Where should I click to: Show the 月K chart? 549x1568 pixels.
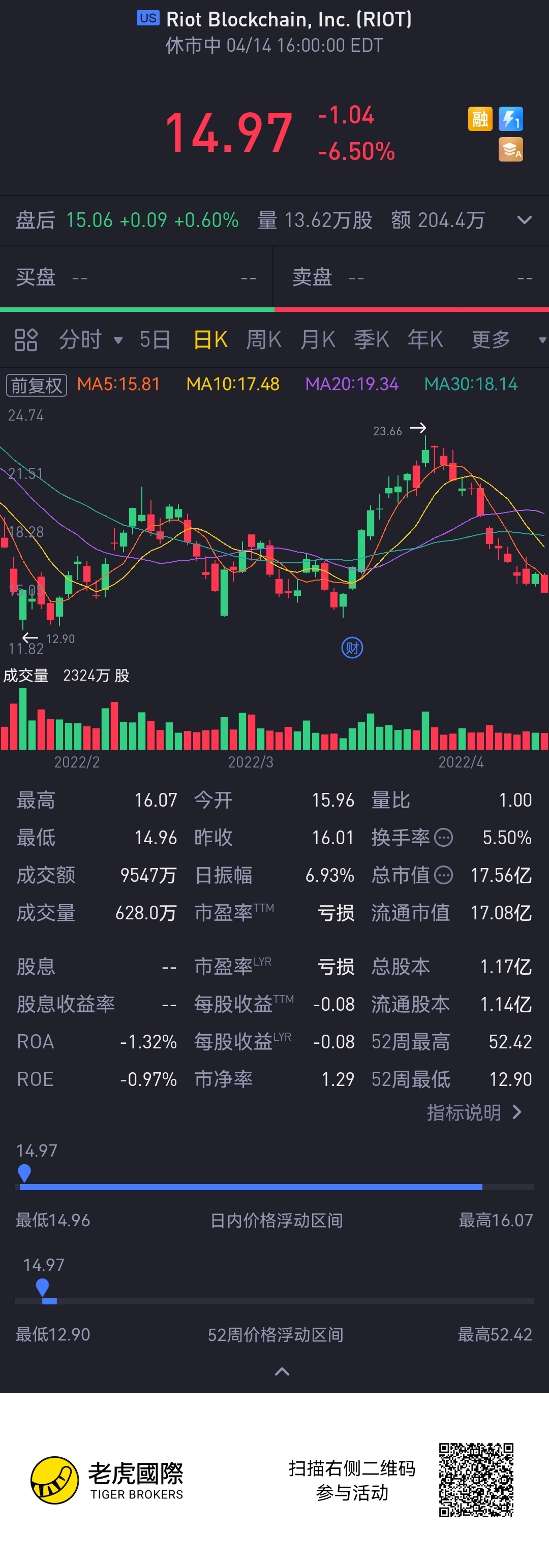[318, 340]
